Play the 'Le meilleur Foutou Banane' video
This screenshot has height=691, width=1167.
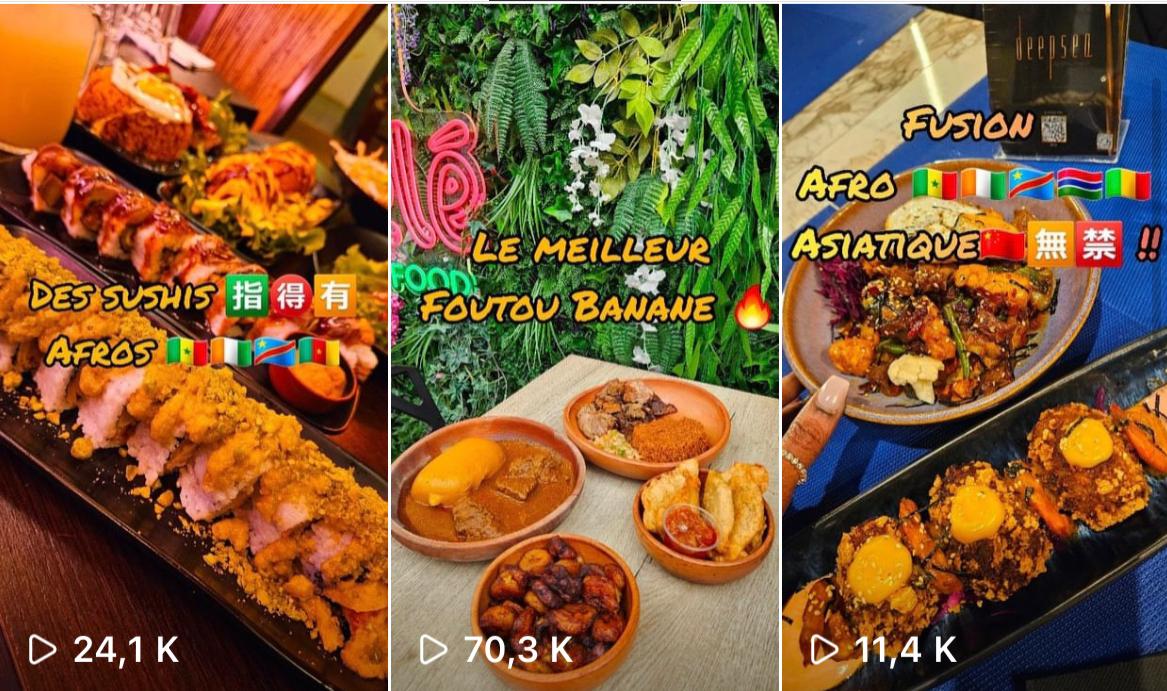(x=584, y=345)
